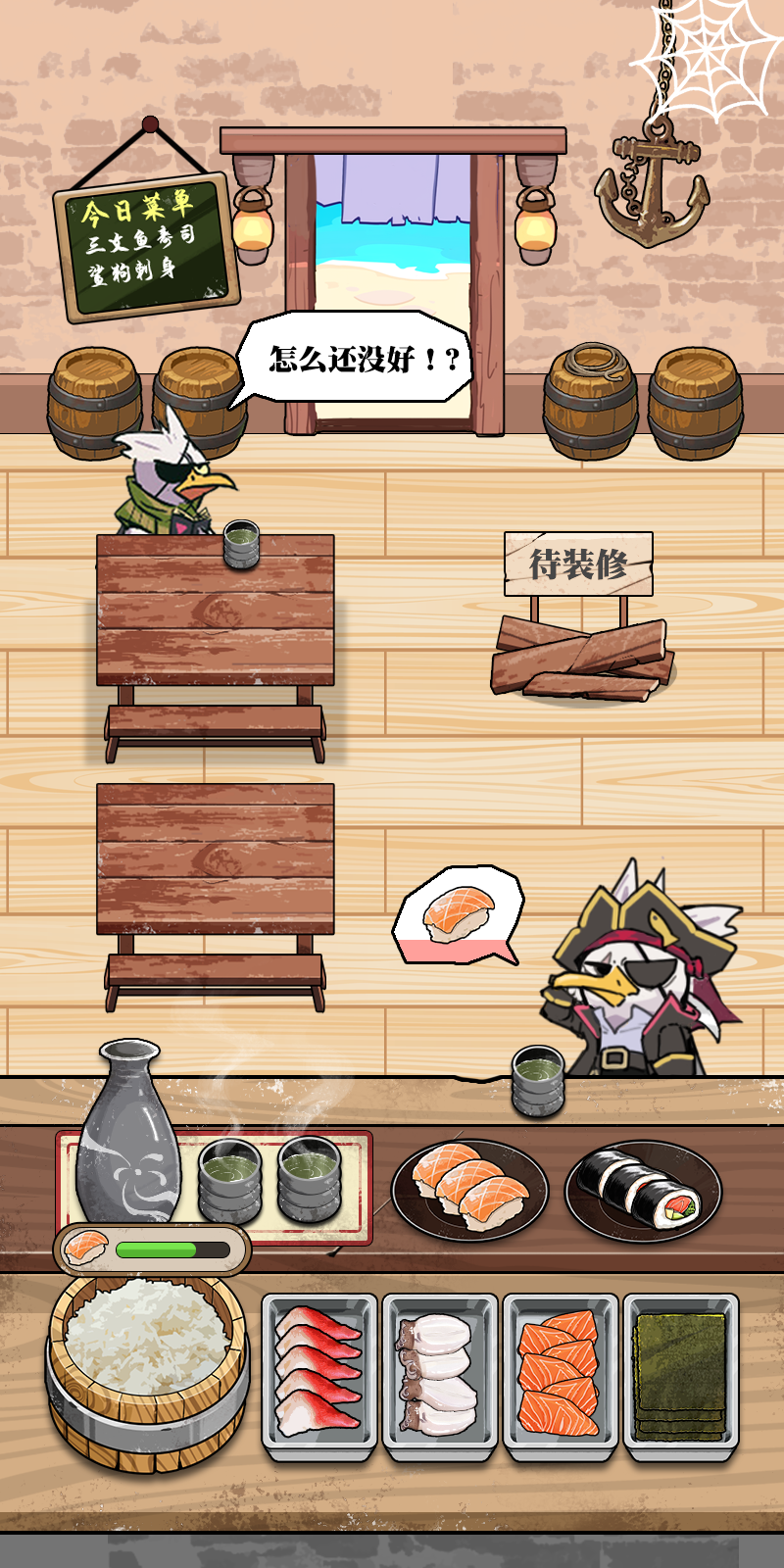This screenshot has height=1568, width=784.
Task: Pick up rice from the wooden rice bucket
Action: (142, 1372)
